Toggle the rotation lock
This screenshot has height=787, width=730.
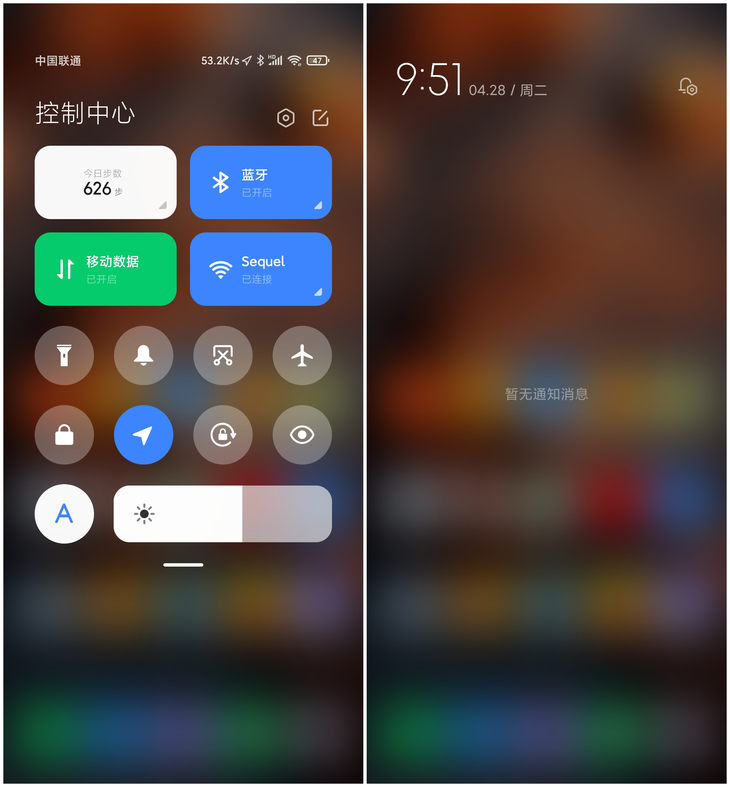[223, 435]
